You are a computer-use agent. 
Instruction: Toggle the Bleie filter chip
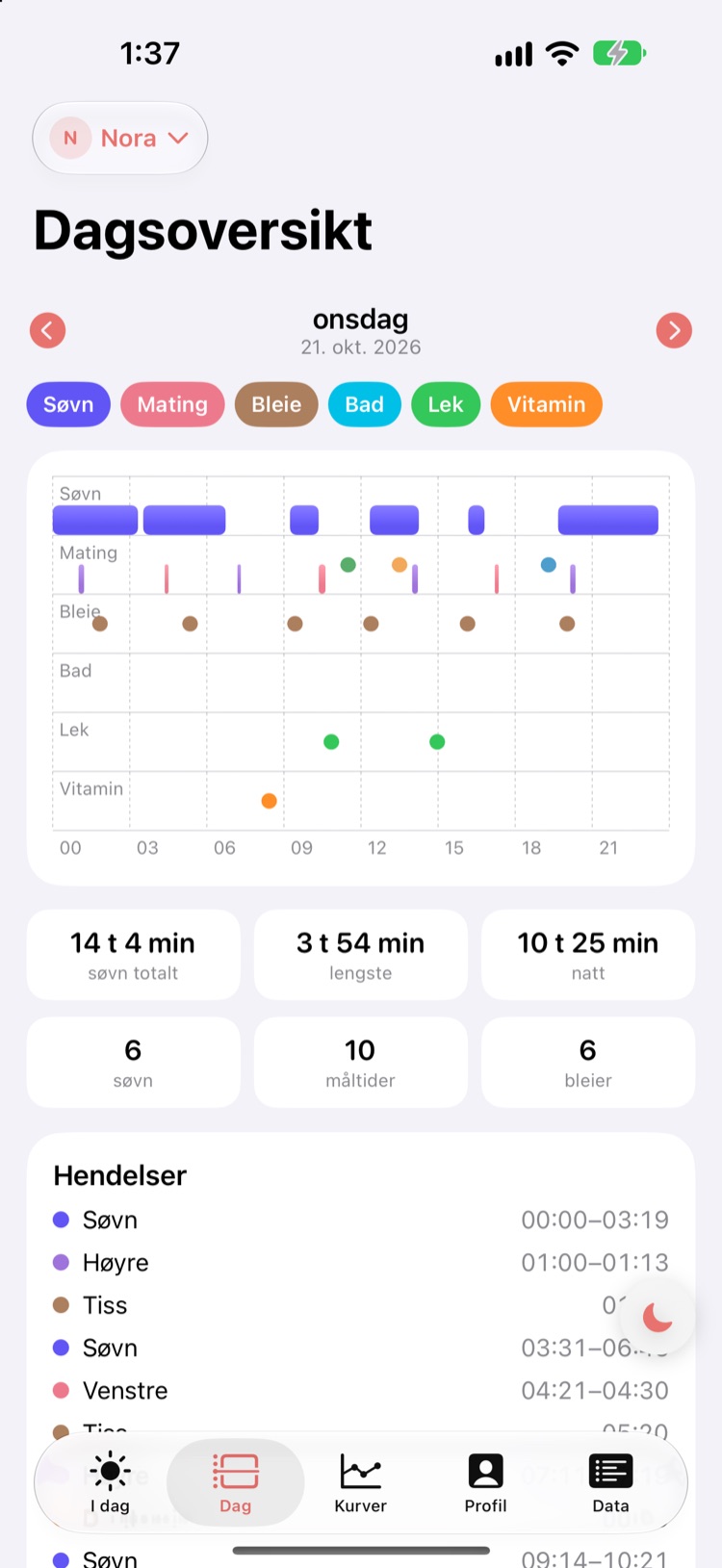coord(276,404)
